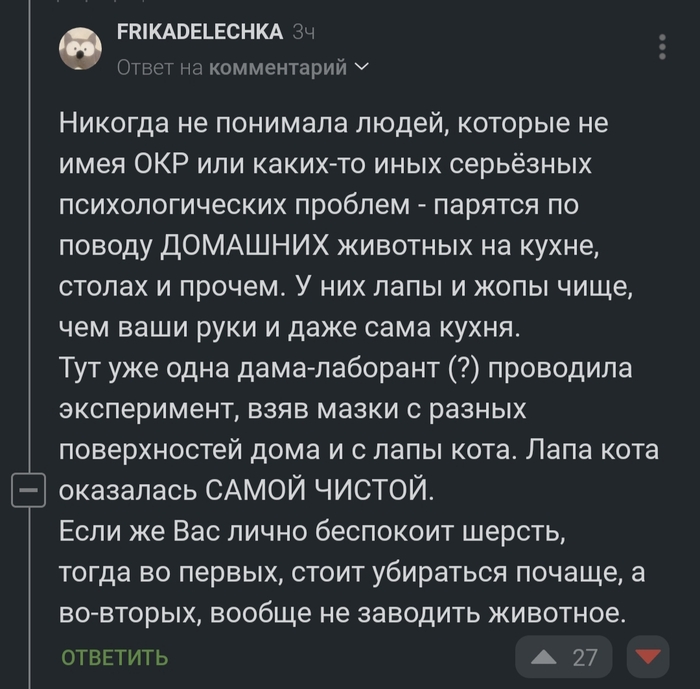
Task: Tap ОТВЕТИТЬ to reply to the comment
Action: [115, 657]
